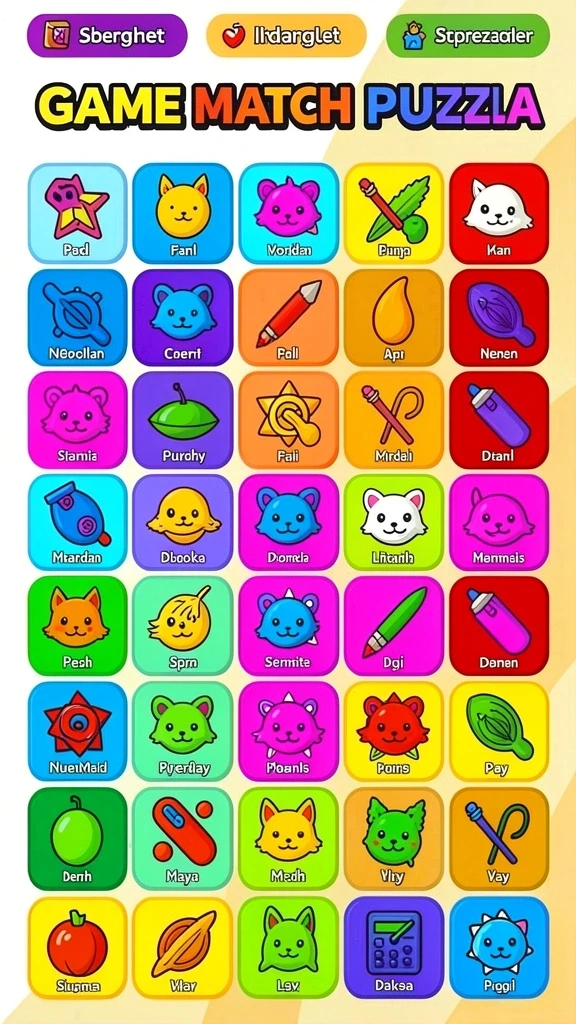Tap the green leaf tile labeled Pay

coord(499,731)
